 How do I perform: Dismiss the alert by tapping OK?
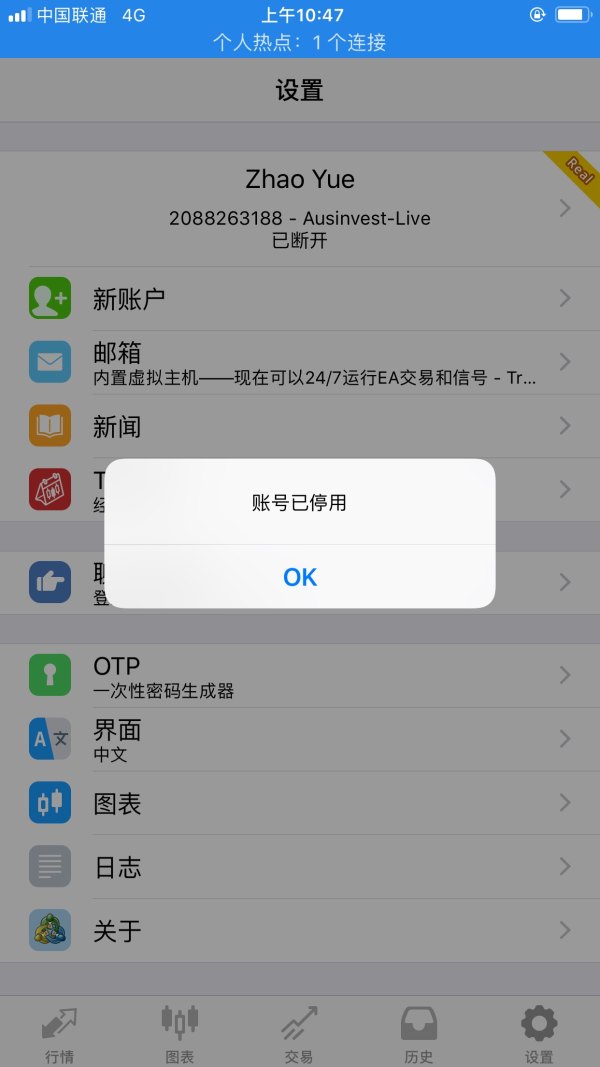tap(300, 577)
